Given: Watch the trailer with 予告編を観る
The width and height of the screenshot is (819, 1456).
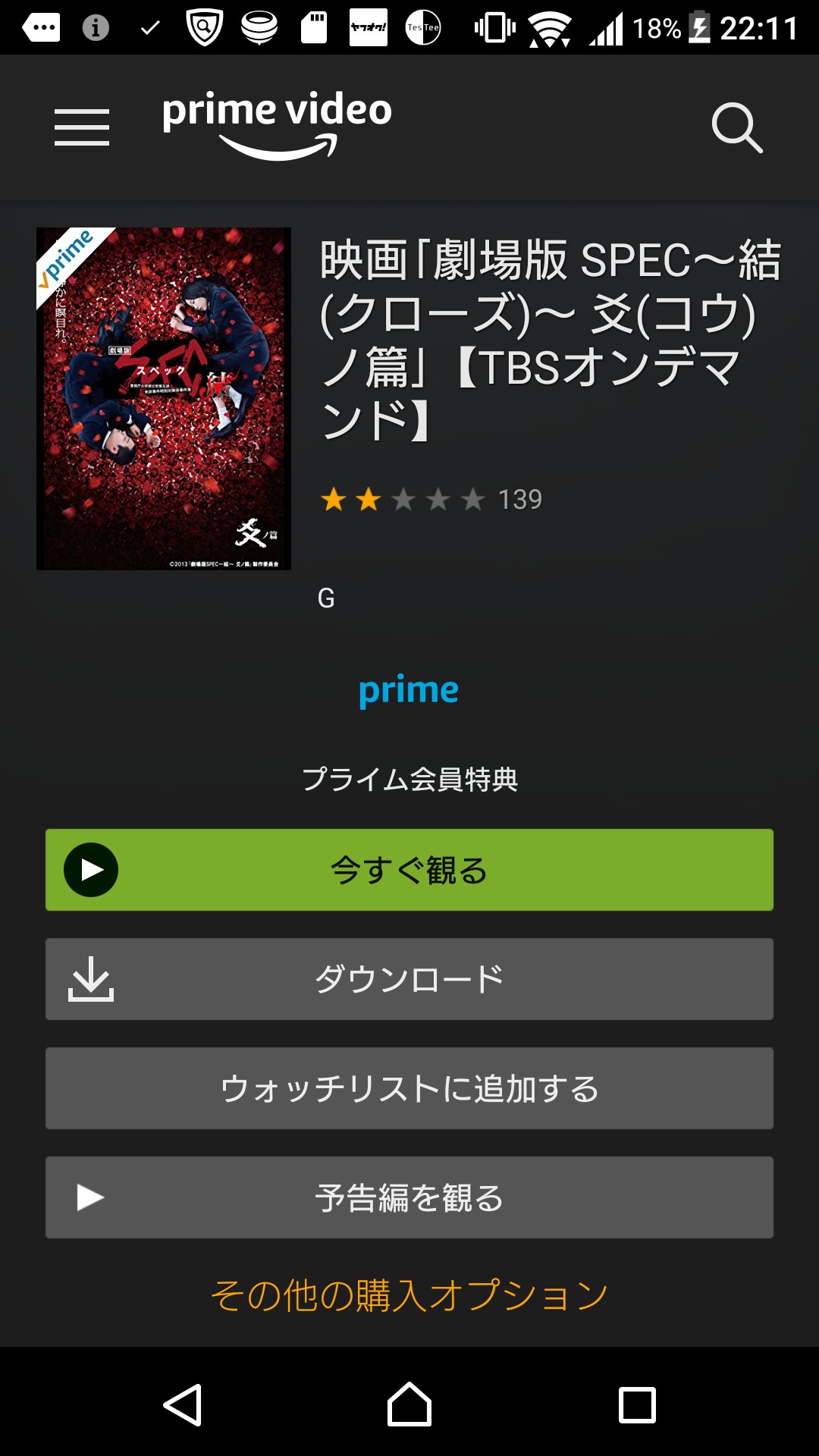Looking at the screenshot, I should click(x=409, y=1197).
